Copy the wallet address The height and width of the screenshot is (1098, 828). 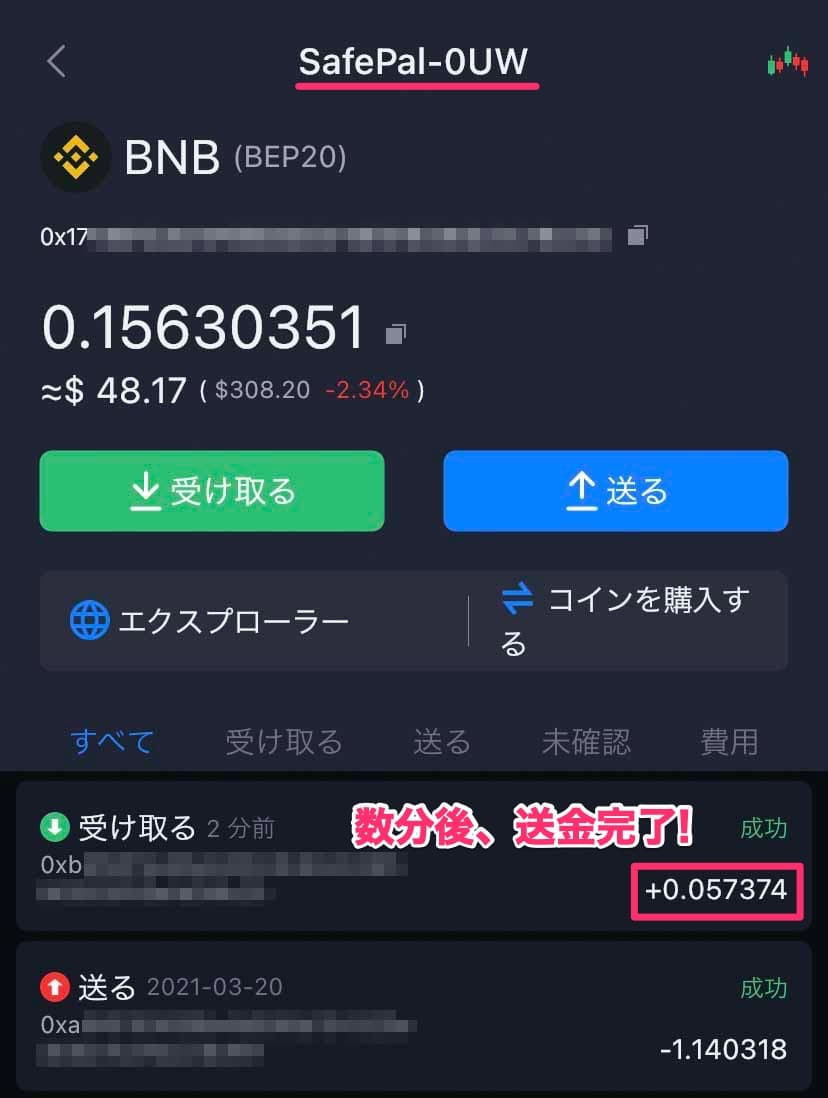pos(637,236)
